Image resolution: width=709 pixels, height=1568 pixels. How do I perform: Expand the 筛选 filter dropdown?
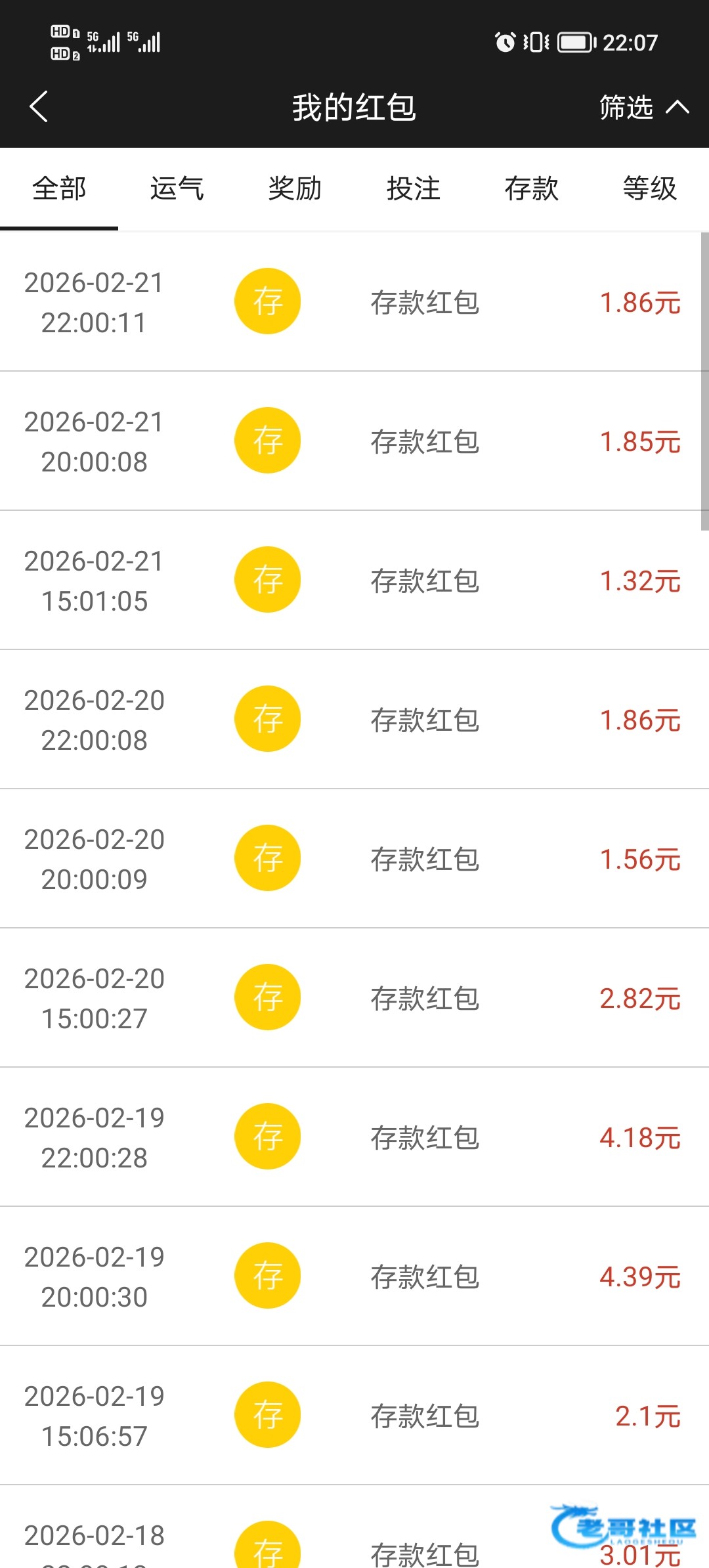coord(643,107)
